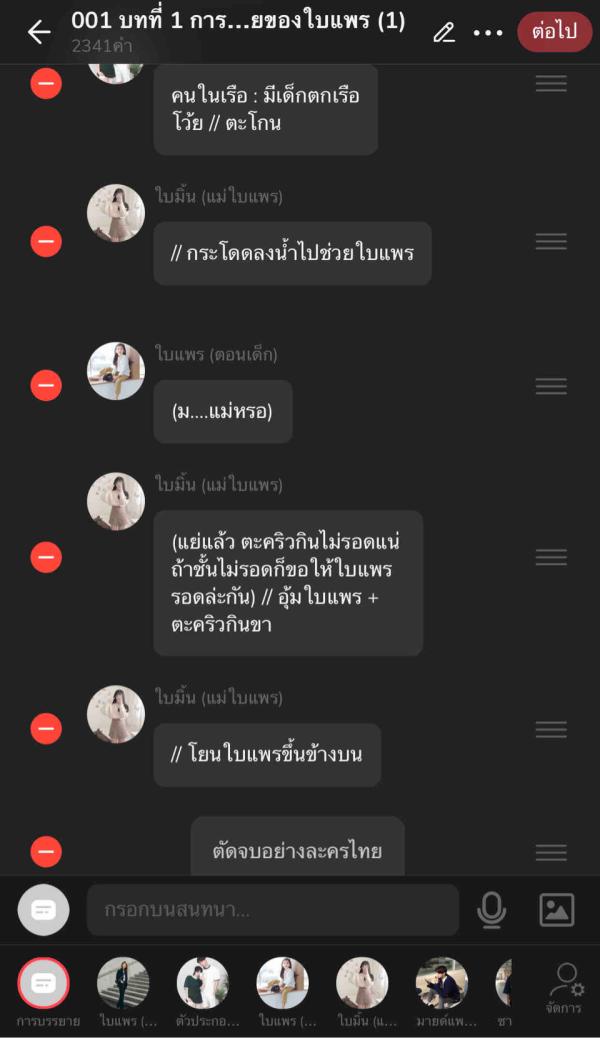Tap the ต่อไป button
This screenshot has height=1038, width=600.
pos(554,32)
